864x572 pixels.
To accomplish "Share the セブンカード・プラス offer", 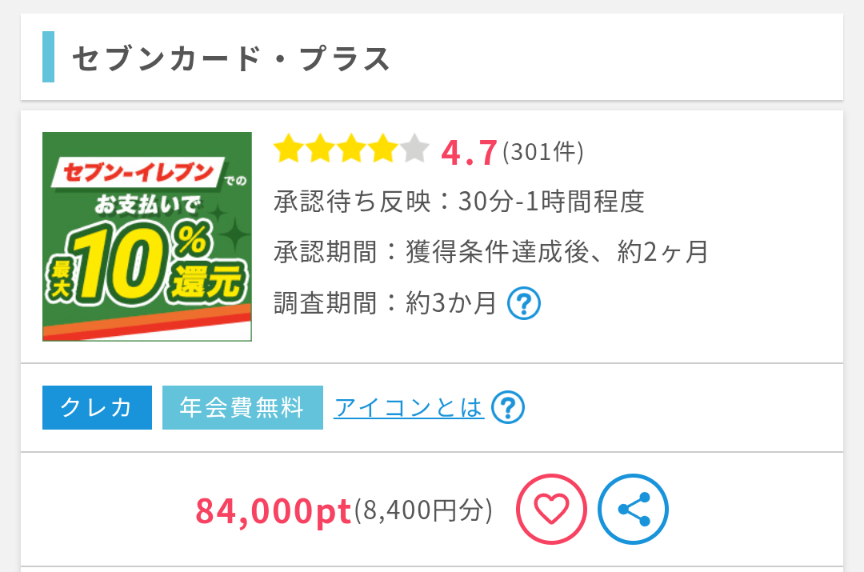I will coord(633,509).
